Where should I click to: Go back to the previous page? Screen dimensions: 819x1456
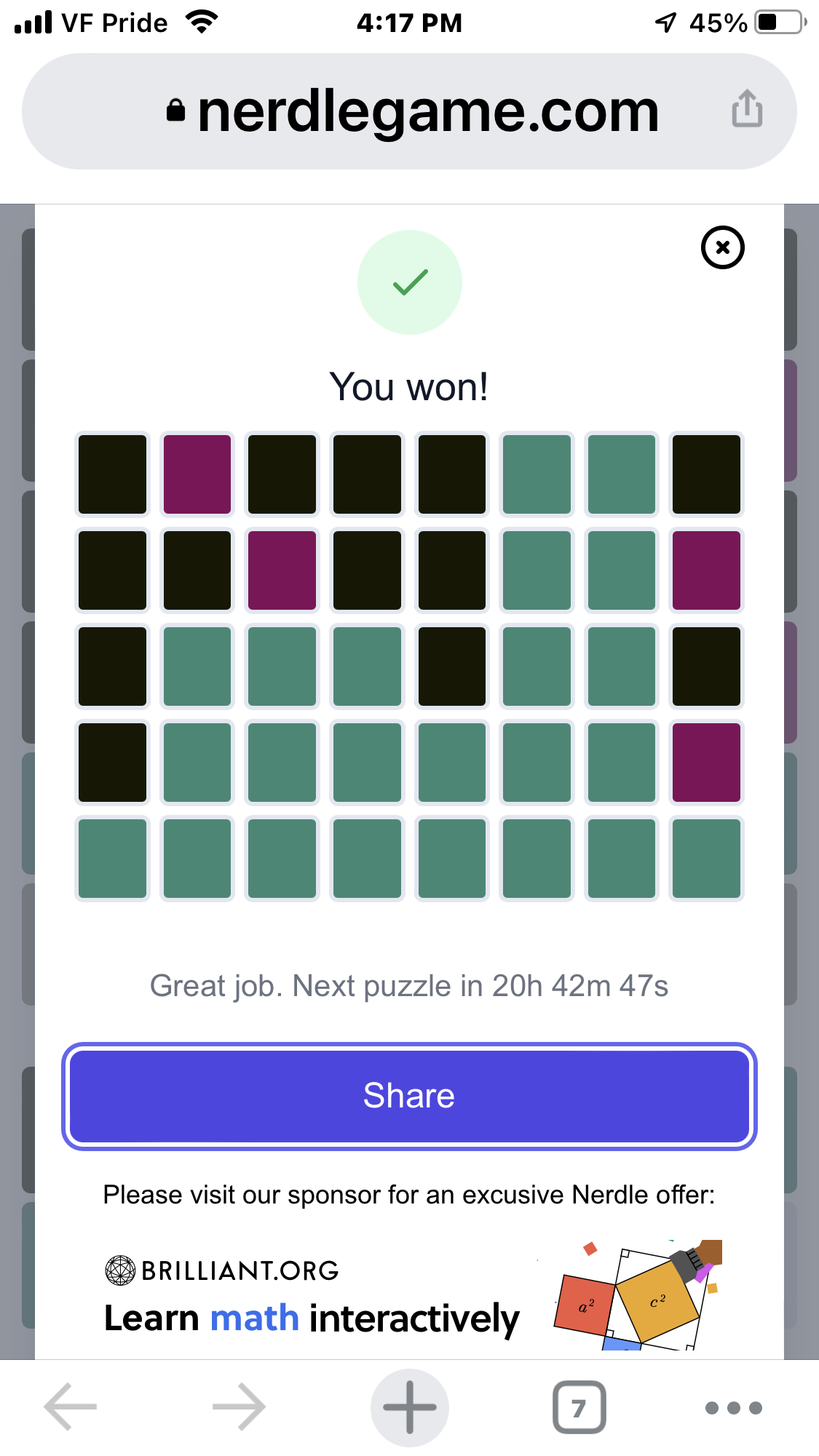click(x=71, y=1407)
